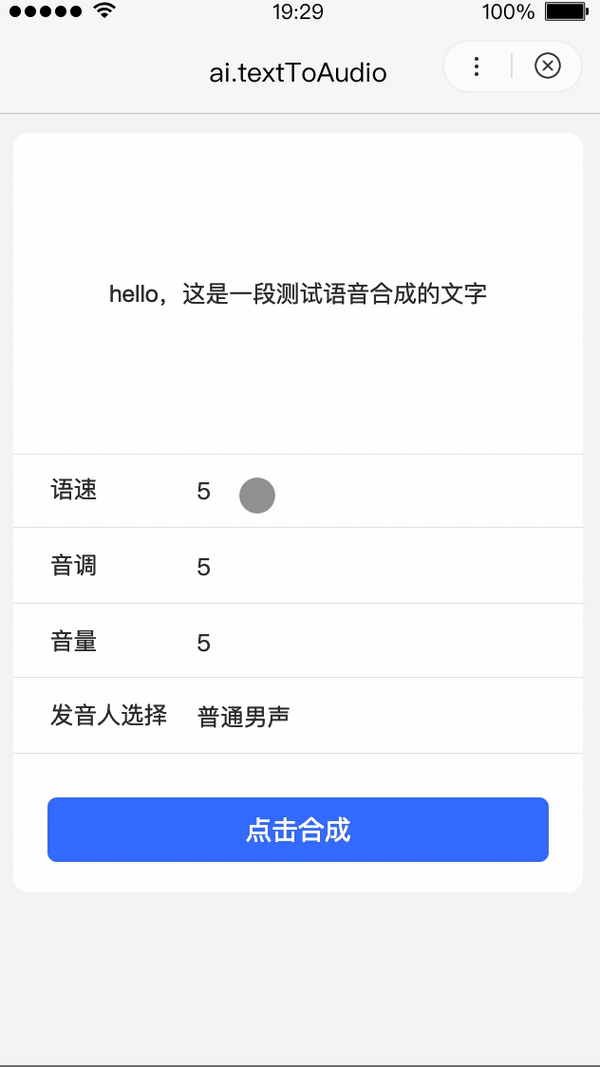Tap the text area containing the test sentence
The height and width of the screenshot is (1067, 600).
(298, 294)
